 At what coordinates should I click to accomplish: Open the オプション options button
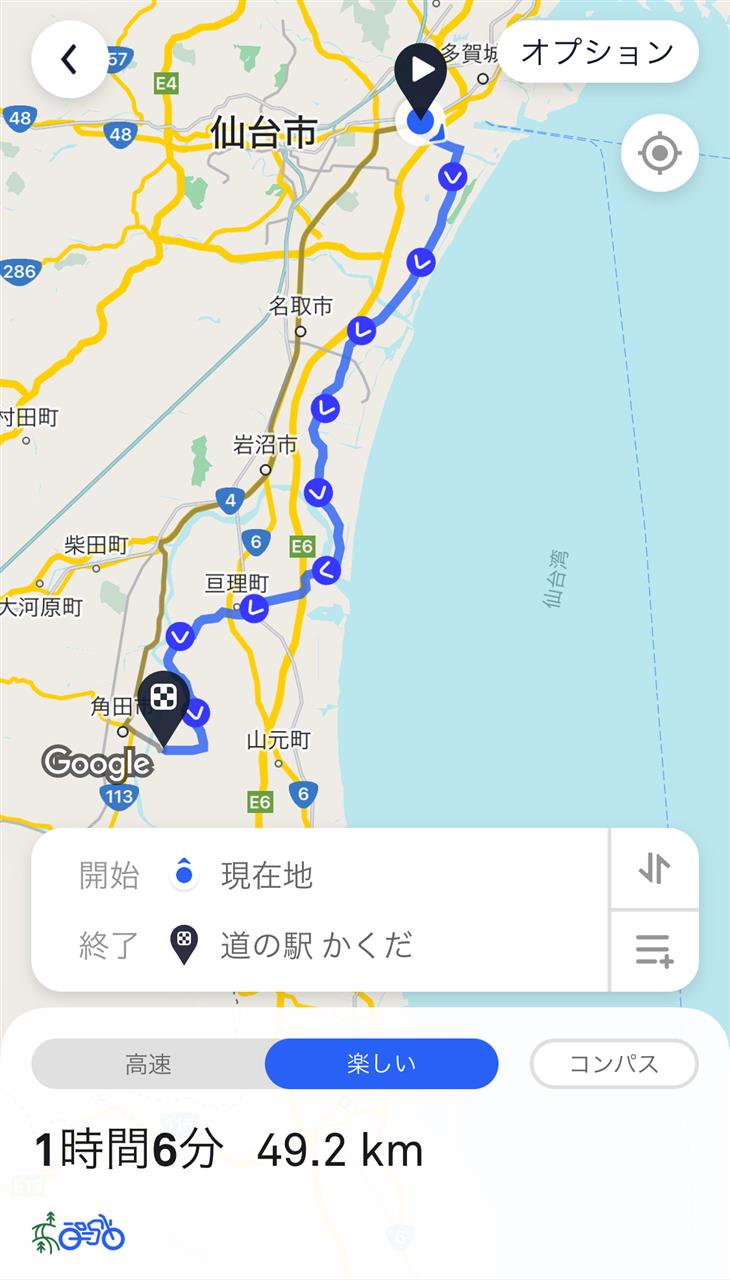pos(598,52)
